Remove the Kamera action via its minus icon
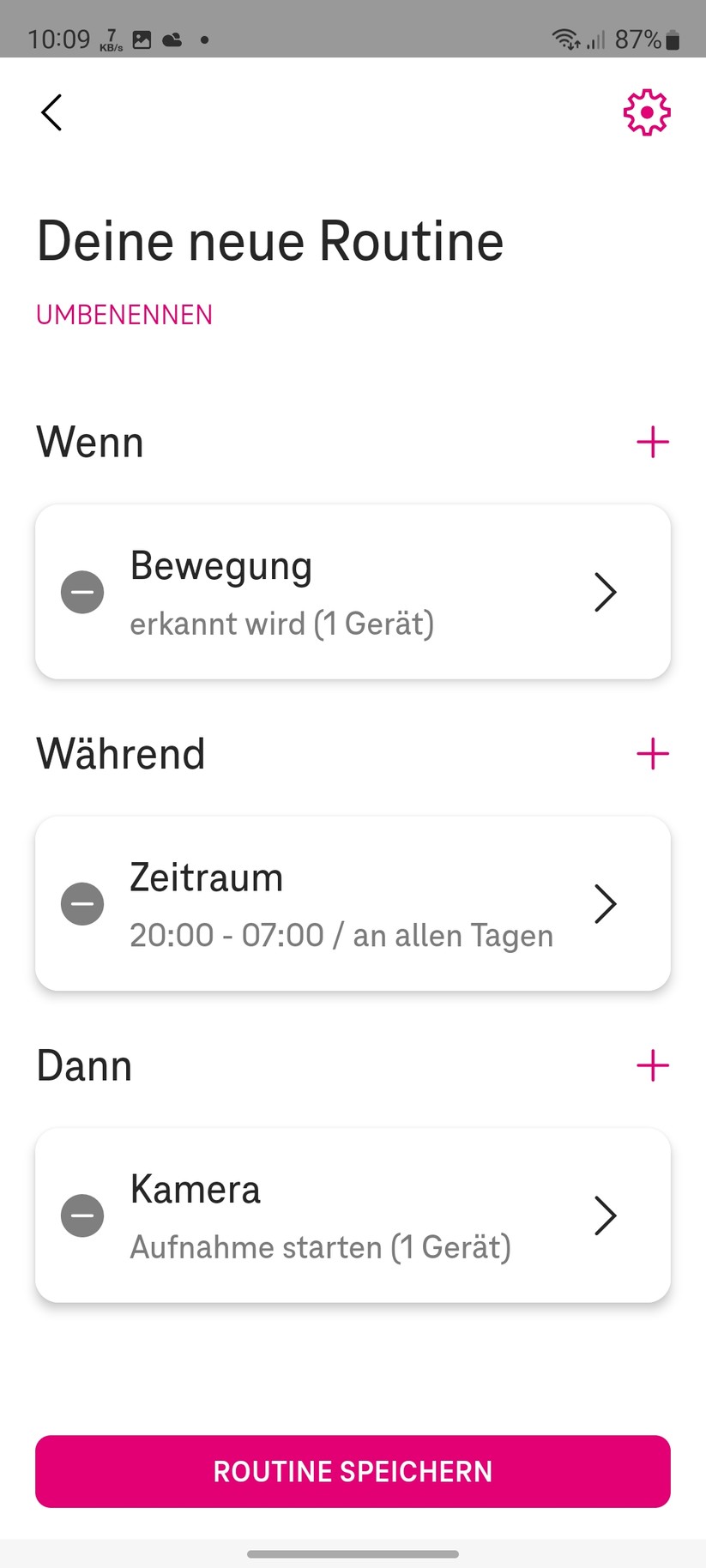This screenshot has height=1568, width=706. (82, 1215)
